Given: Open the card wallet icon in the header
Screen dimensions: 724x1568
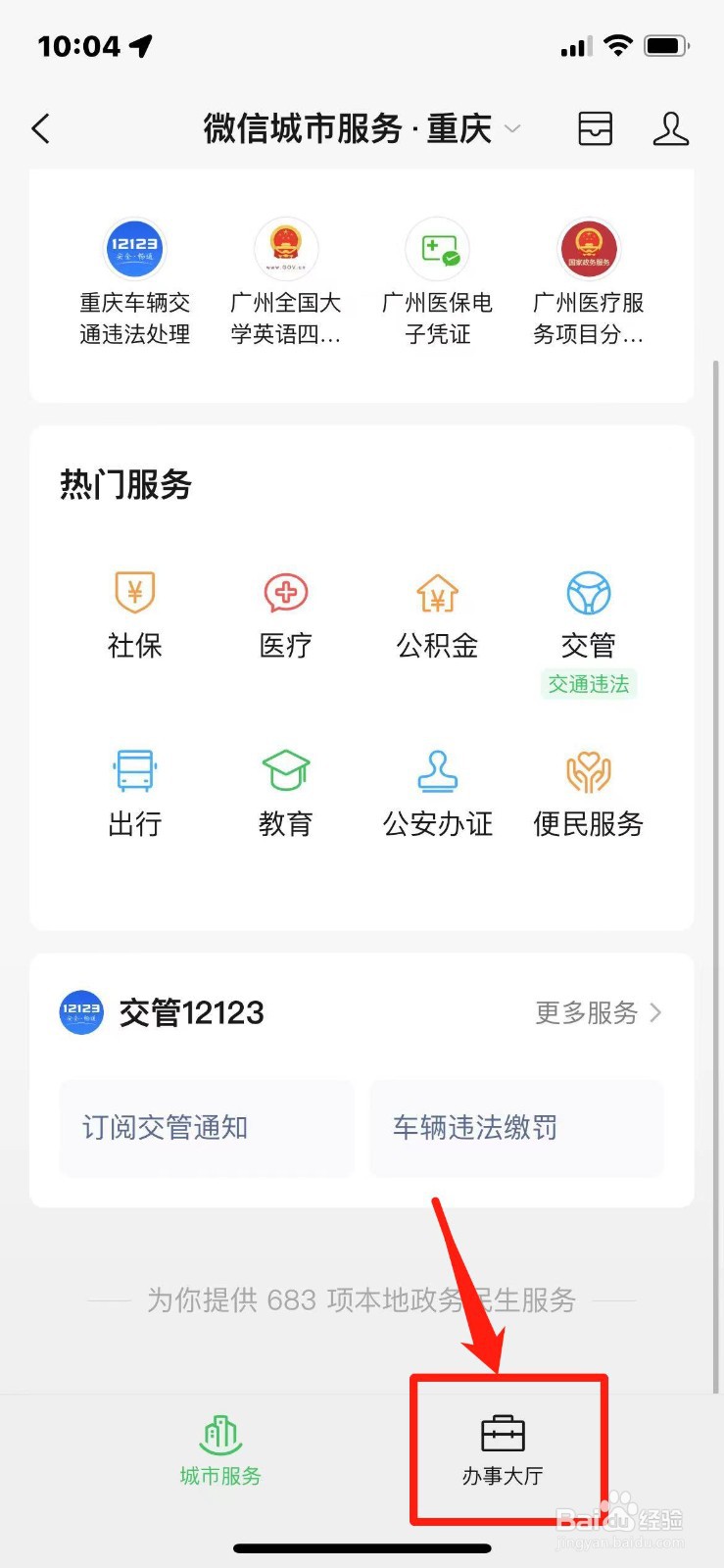Looking at the screenshot, I should (595, 128).
